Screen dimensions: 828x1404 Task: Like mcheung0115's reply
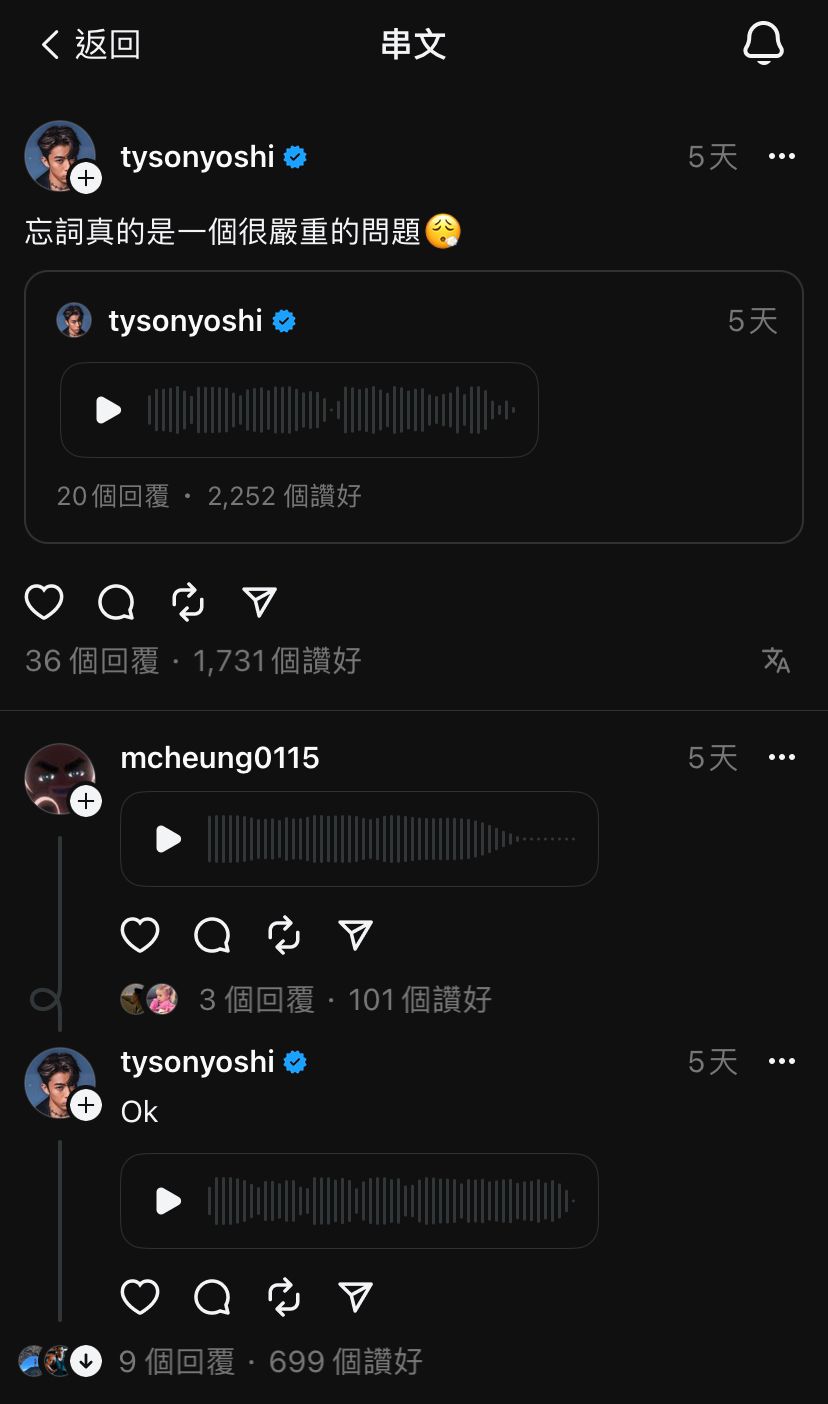[x=140, y=936]
